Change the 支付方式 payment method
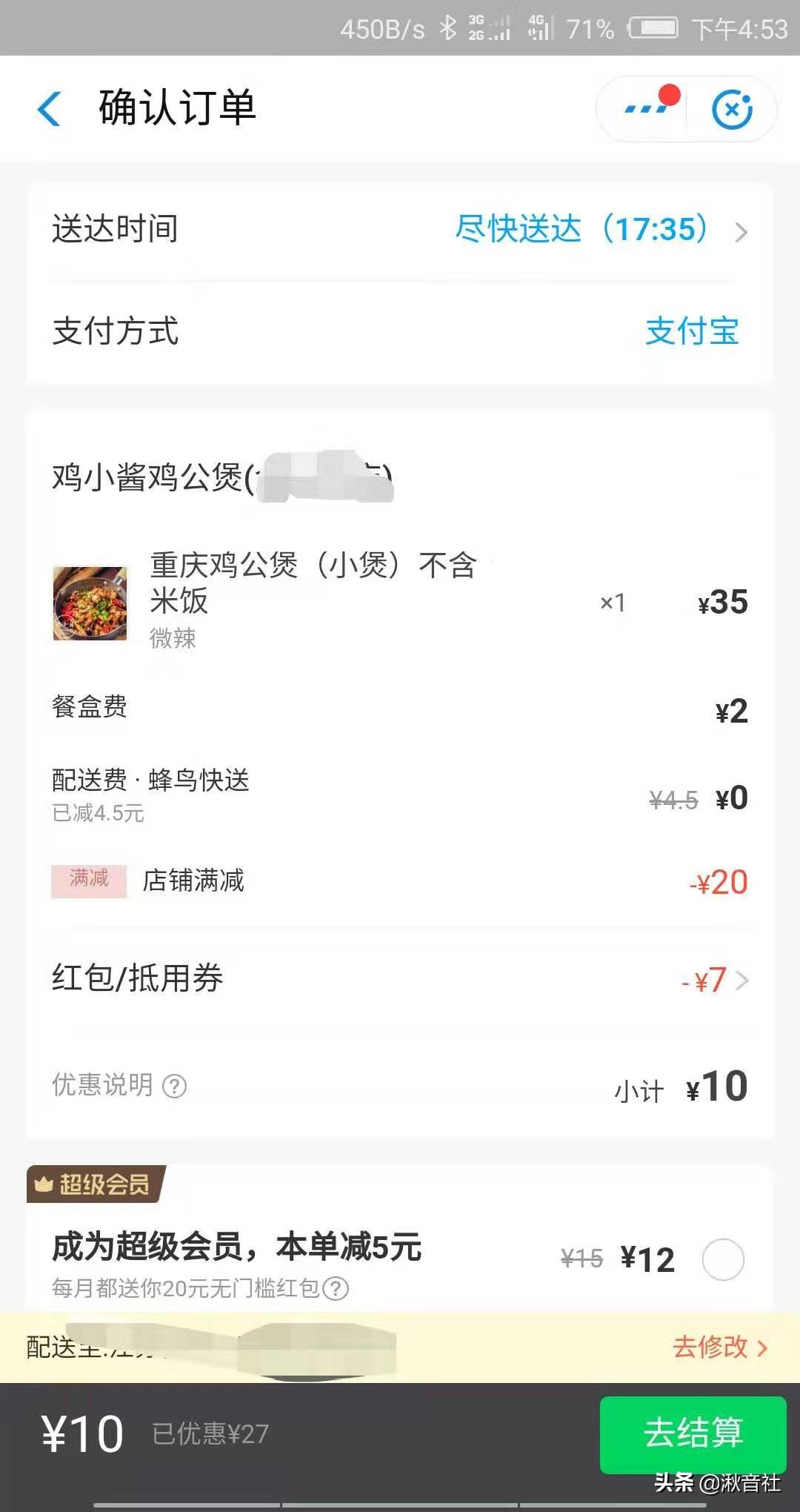The width and height of the screenshot is (800, 1512). (x=692, y=331)
